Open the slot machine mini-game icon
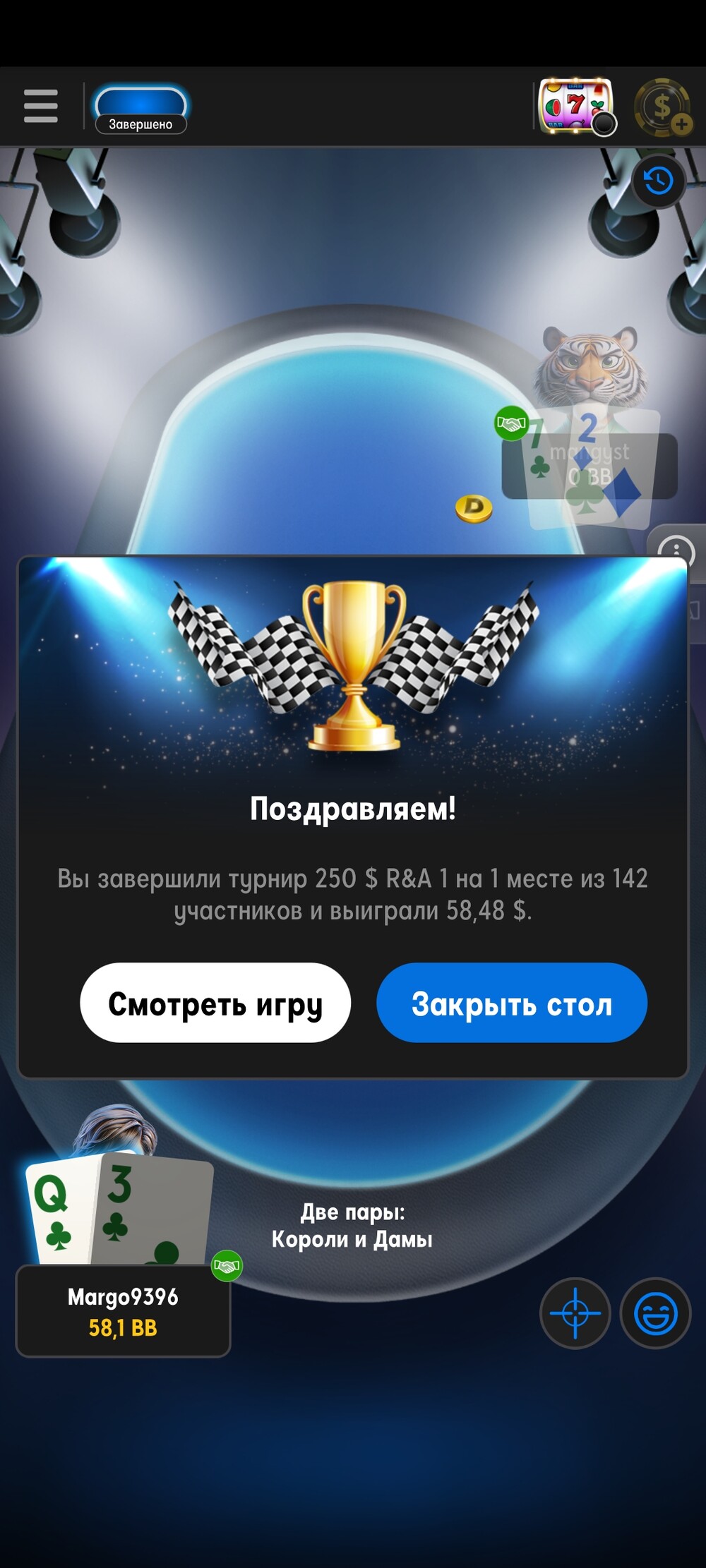Viewport: 706px width, 1568px height. 576,107
